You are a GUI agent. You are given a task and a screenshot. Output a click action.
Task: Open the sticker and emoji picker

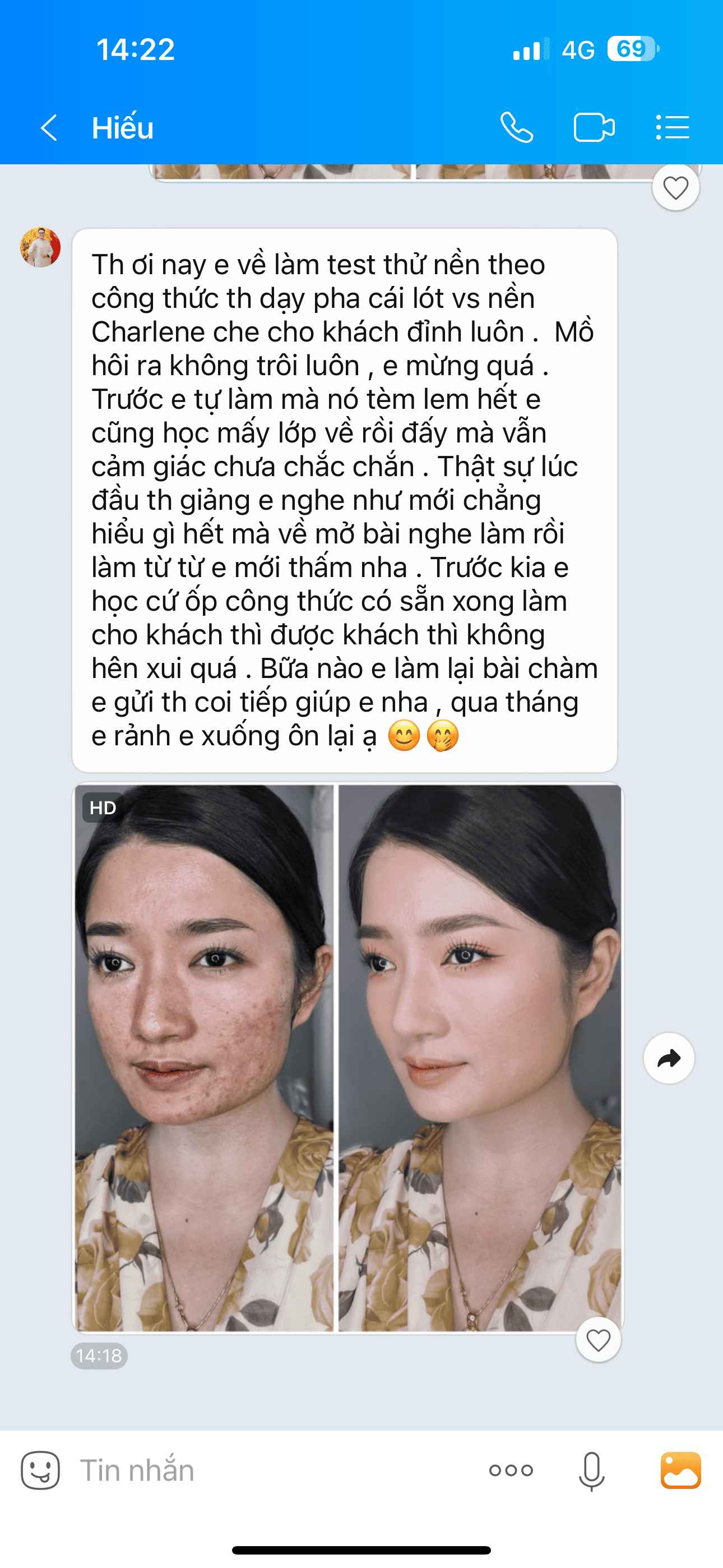pyautogui.click(x=40, y=1470)
